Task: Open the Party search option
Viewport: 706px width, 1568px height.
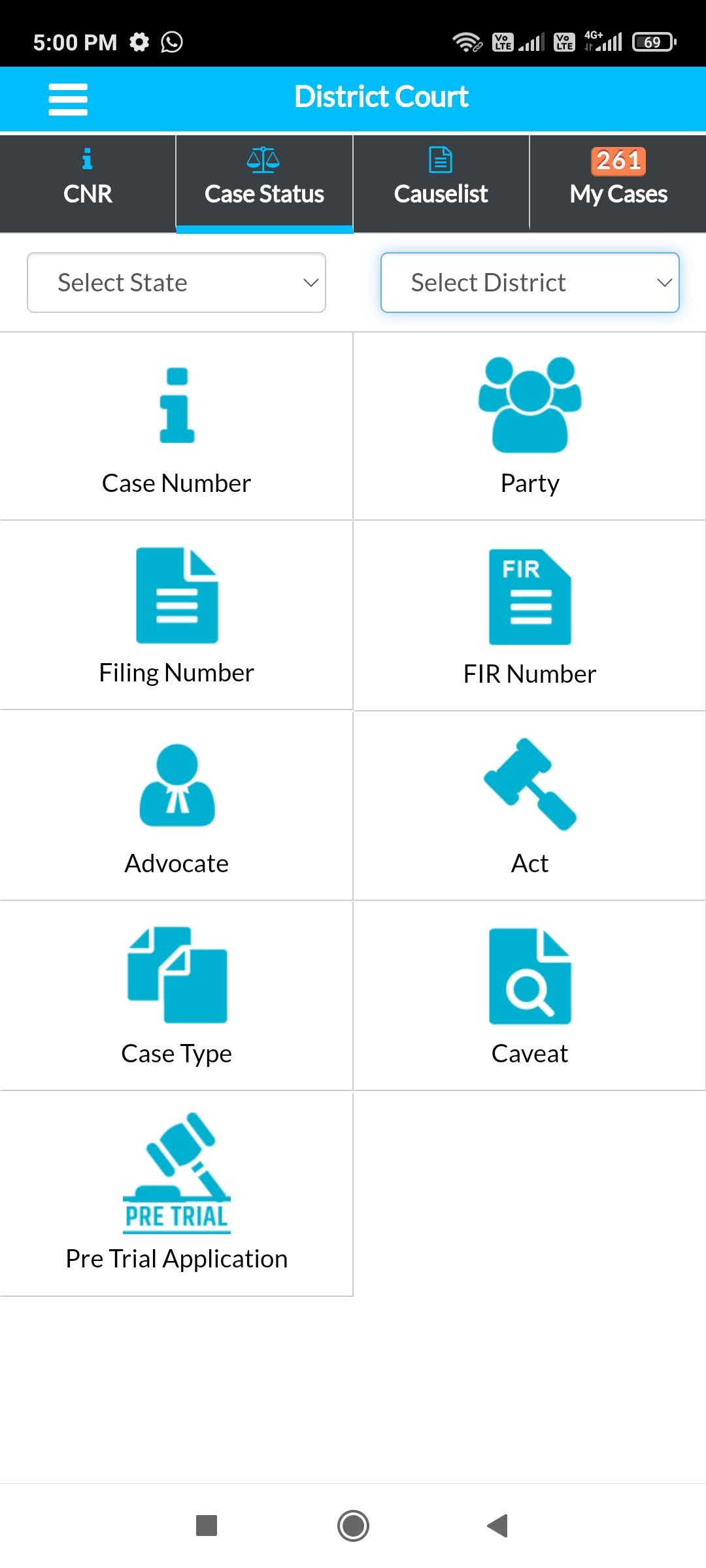Action: pyautogui.click(x=529, y=426)
